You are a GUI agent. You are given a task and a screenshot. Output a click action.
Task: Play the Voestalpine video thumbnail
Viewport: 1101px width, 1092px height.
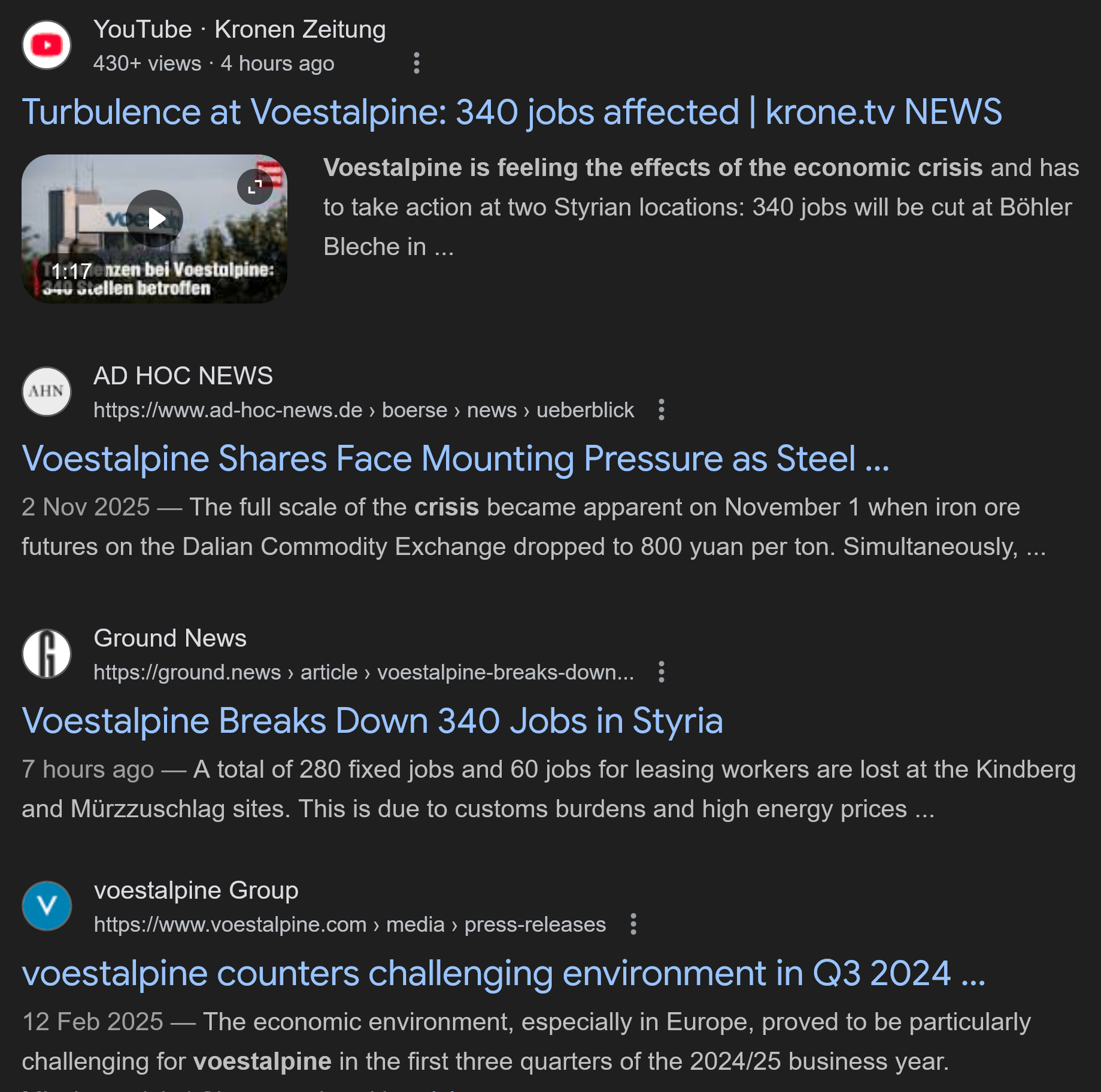coord(154,219)
